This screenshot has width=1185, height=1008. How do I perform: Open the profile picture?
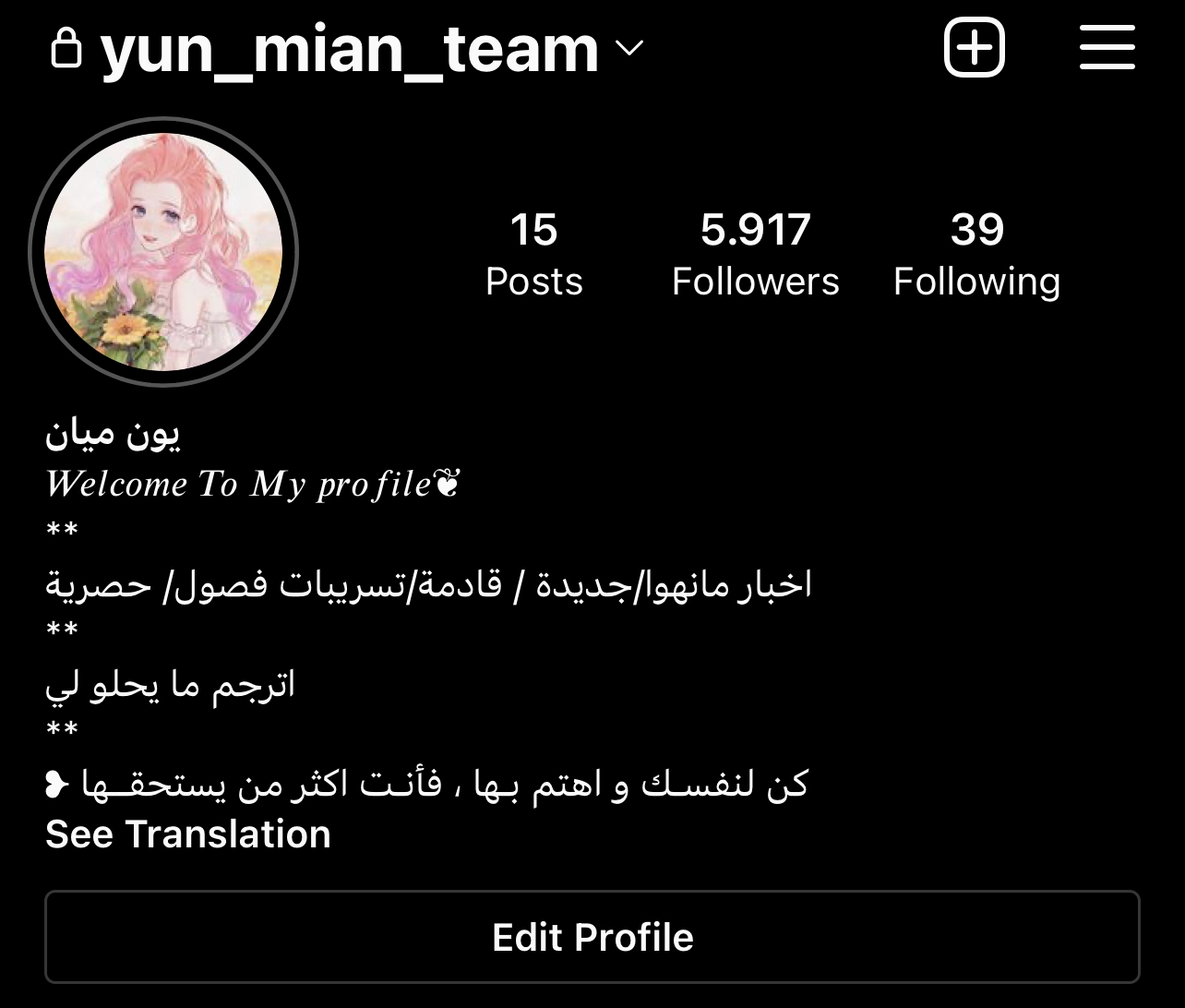coord(163,252)
